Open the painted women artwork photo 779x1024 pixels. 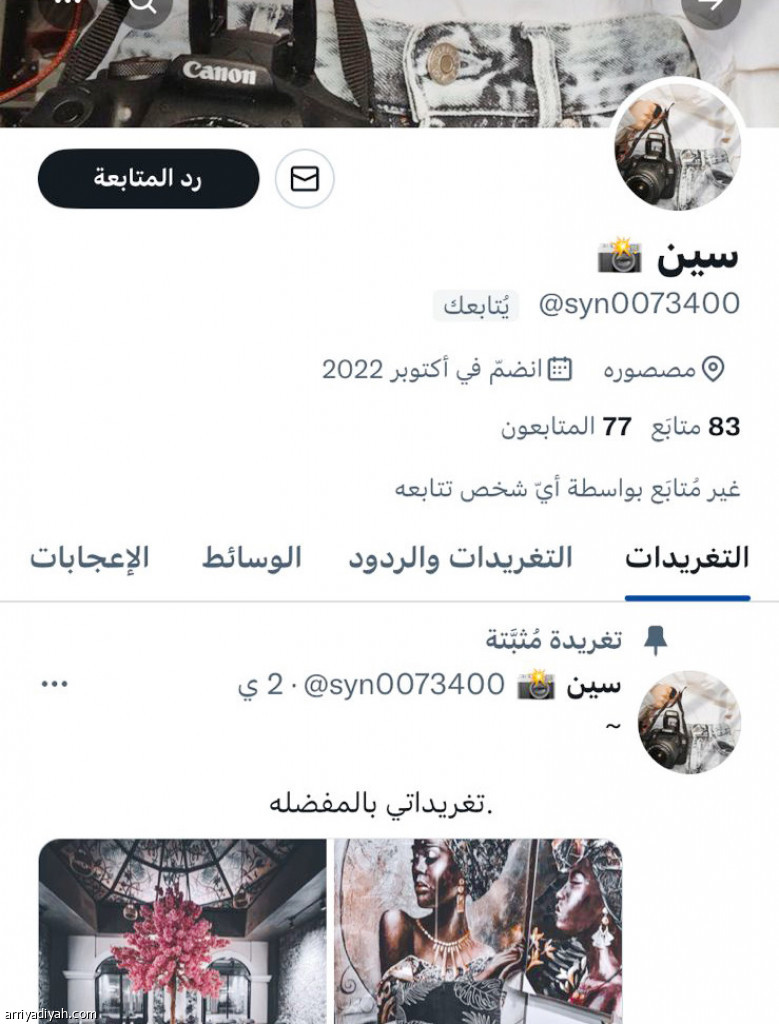(x=478, y=930)
